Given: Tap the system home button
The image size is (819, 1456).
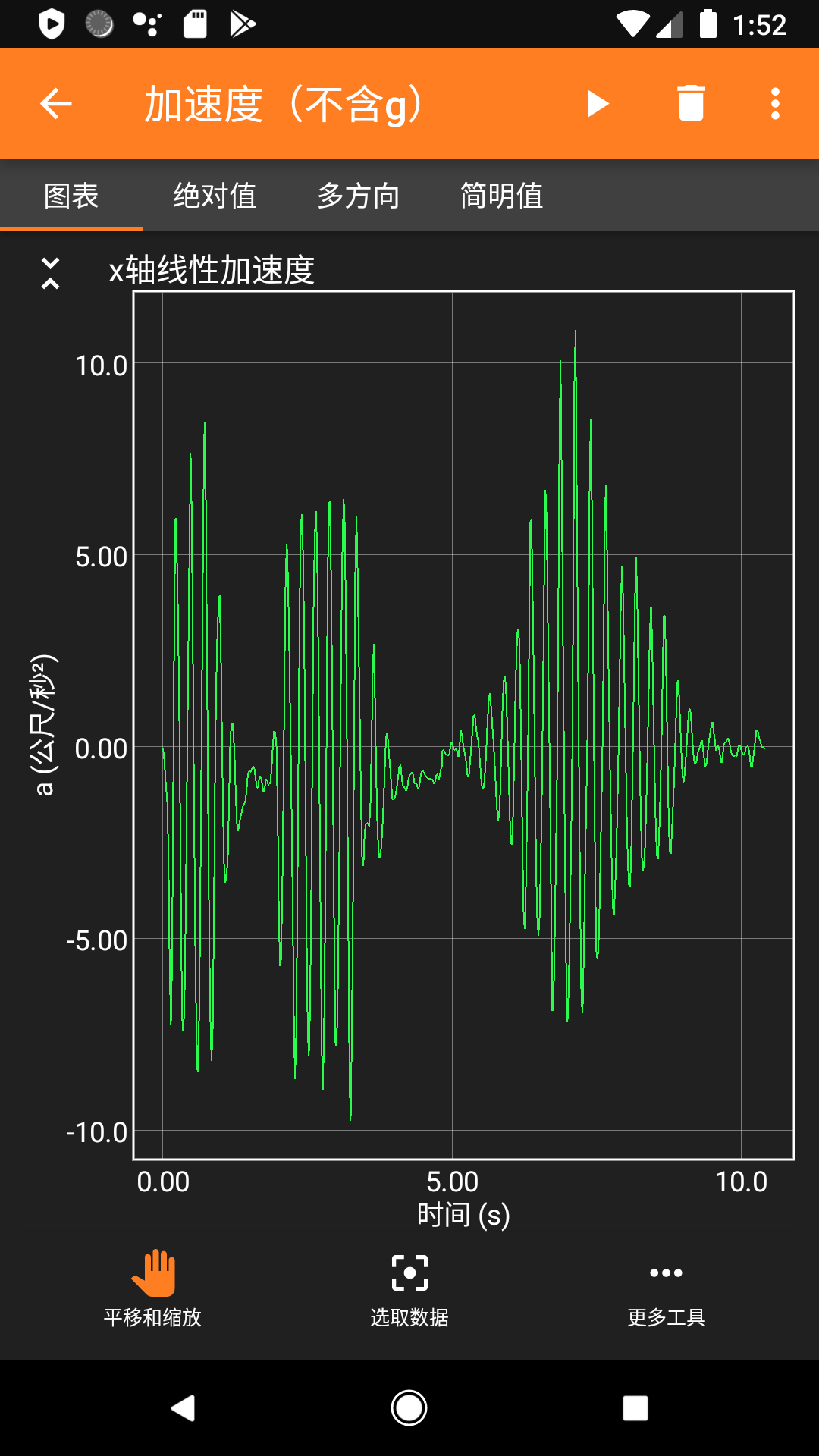Looking at the screenshot, I should tap(409, 1408).
